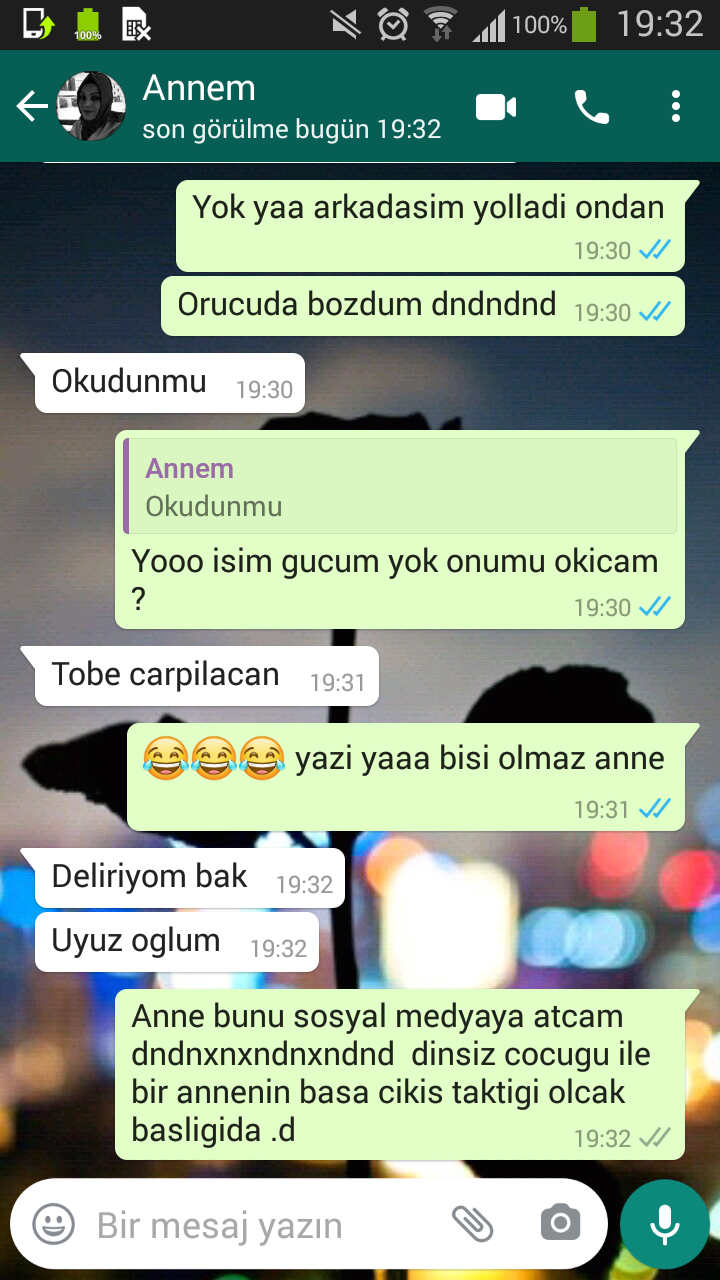Start a video call with Annem
720x1280 pixels.
[x=496, y=106]
